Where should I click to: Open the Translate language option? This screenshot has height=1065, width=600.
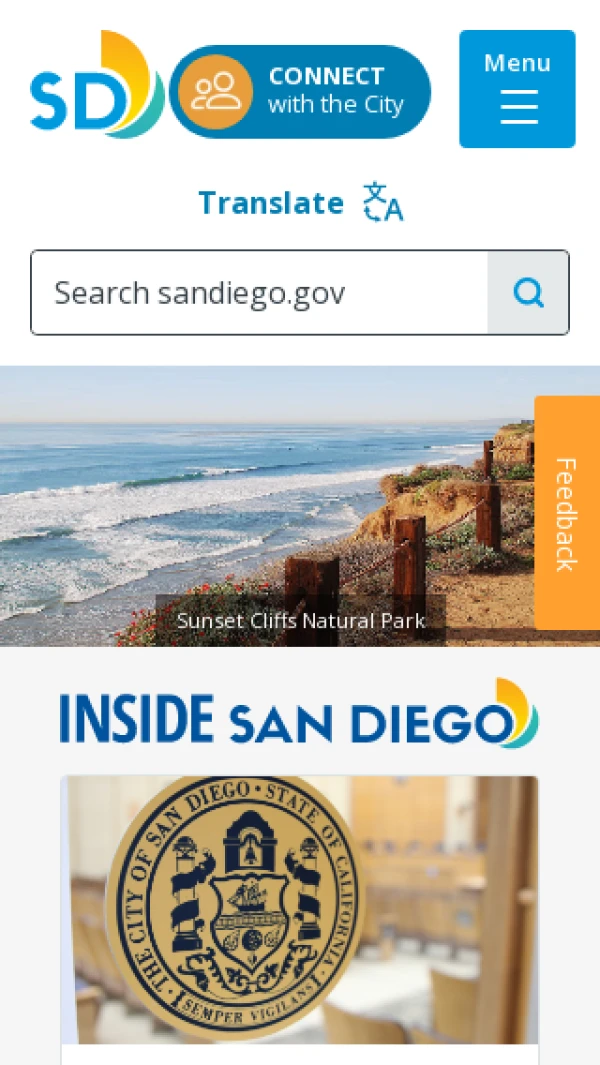(300, 203)
